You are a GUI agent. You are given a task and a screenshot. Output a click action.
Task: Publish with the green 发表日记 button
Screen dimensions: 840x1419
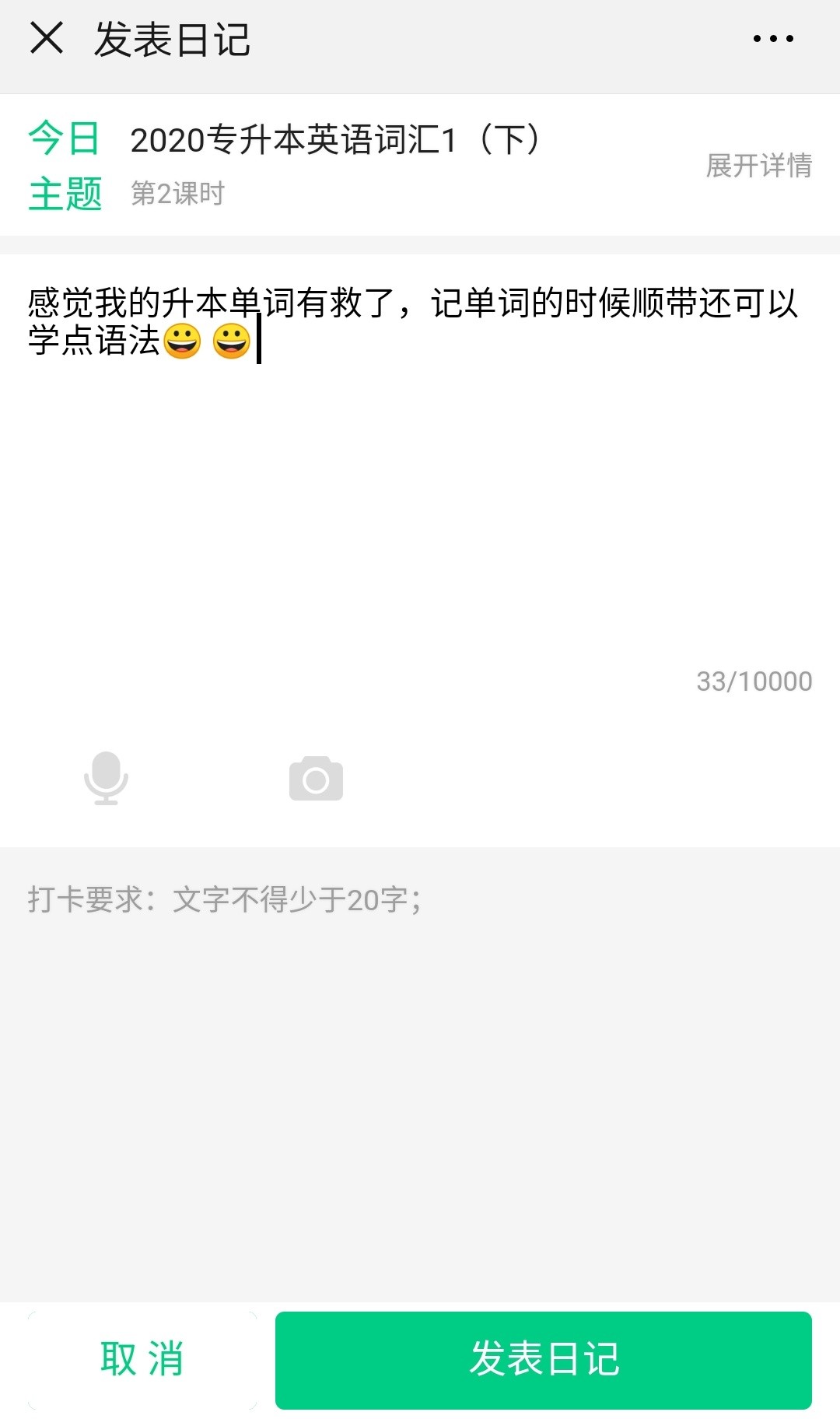pyautogui.click(x=543, y=1359)
